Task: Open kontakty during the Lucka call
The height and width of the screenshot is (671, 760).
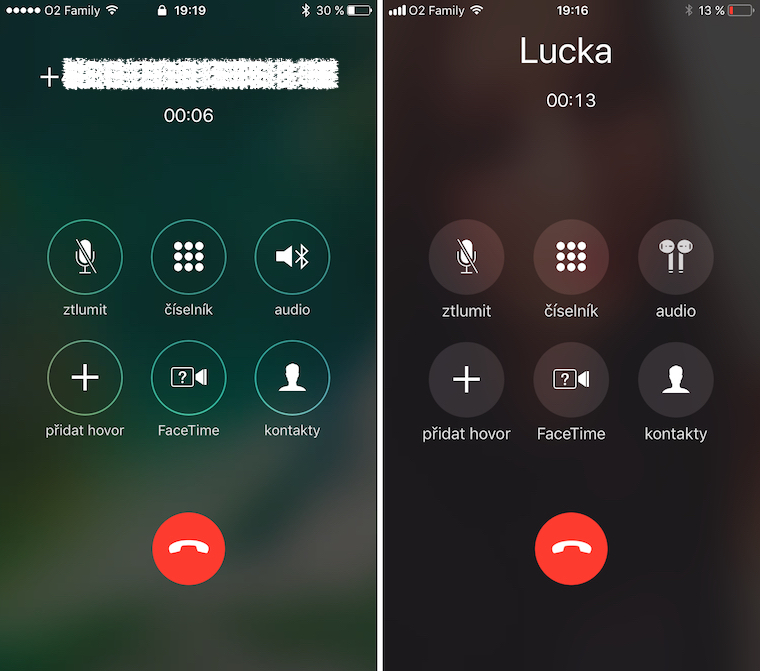Action: click(675, 380)
